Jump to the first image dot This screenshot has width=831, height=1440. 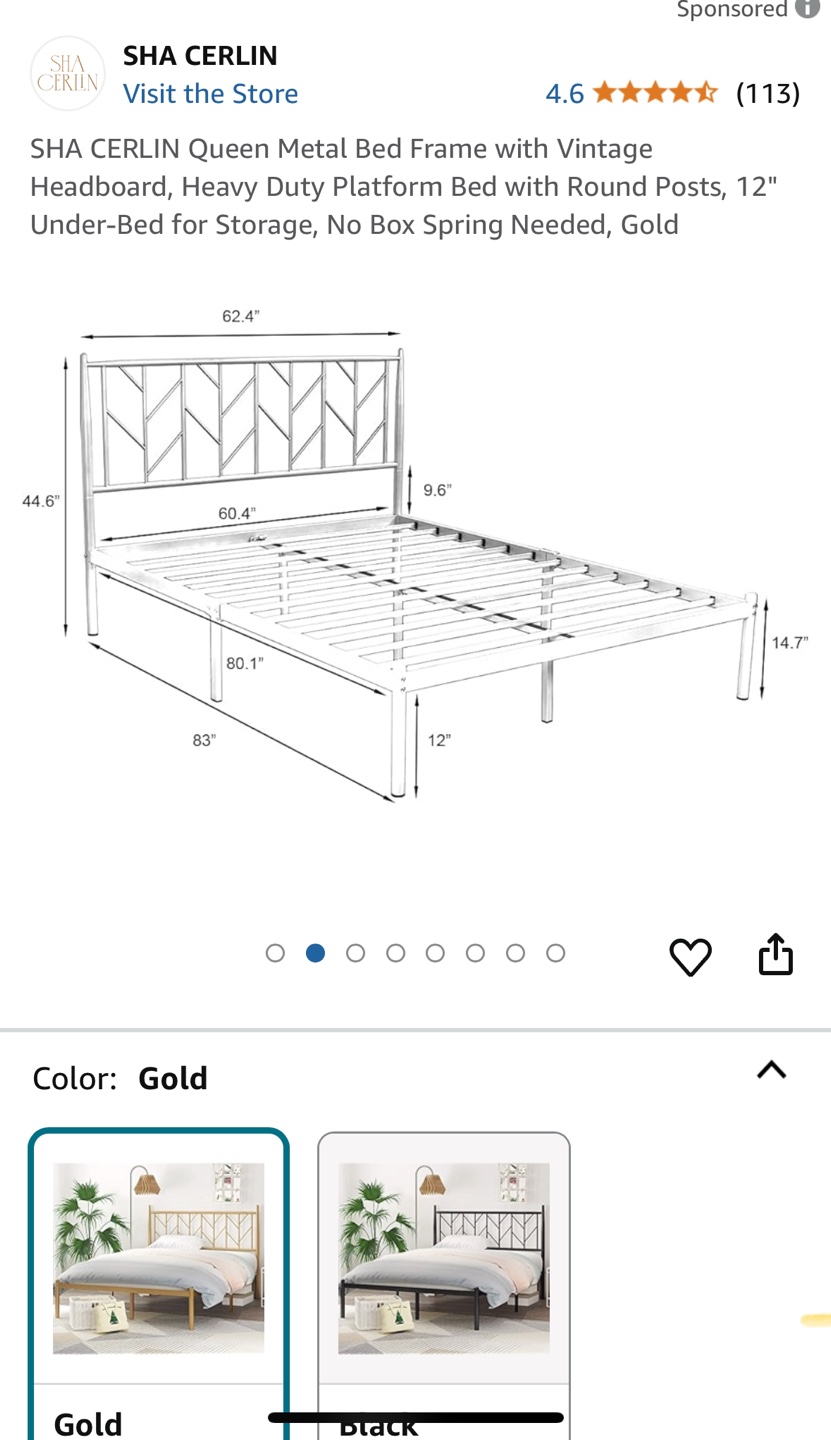(x=276, y=953)
